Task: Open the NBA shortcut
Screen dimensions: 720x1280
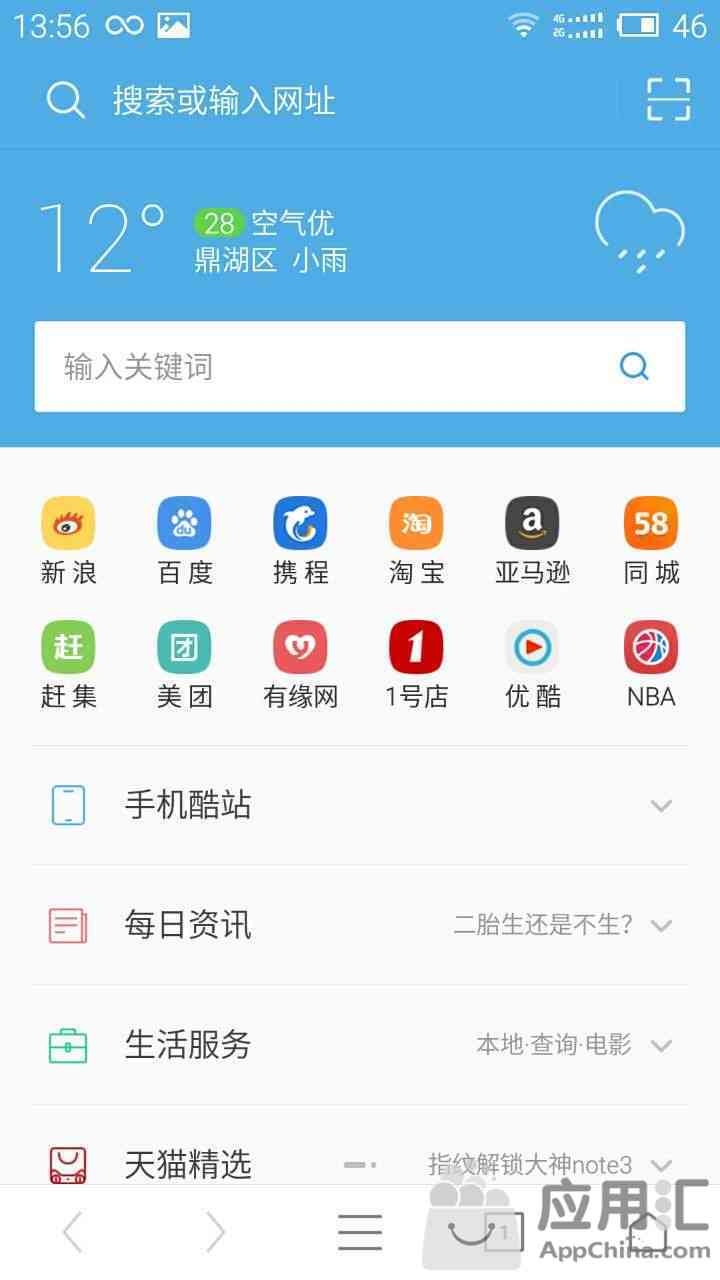Action: [x=651, y=664]
